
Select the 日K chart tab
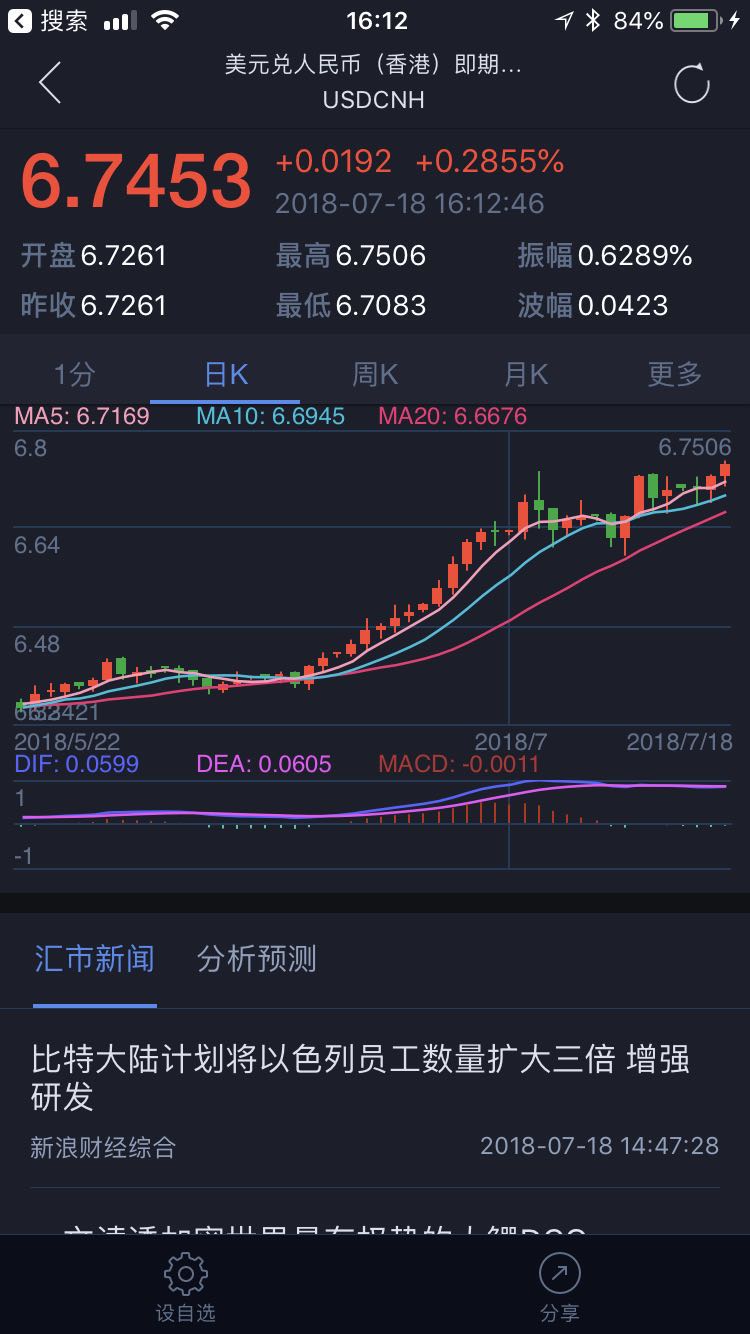[x=225, y=374]
